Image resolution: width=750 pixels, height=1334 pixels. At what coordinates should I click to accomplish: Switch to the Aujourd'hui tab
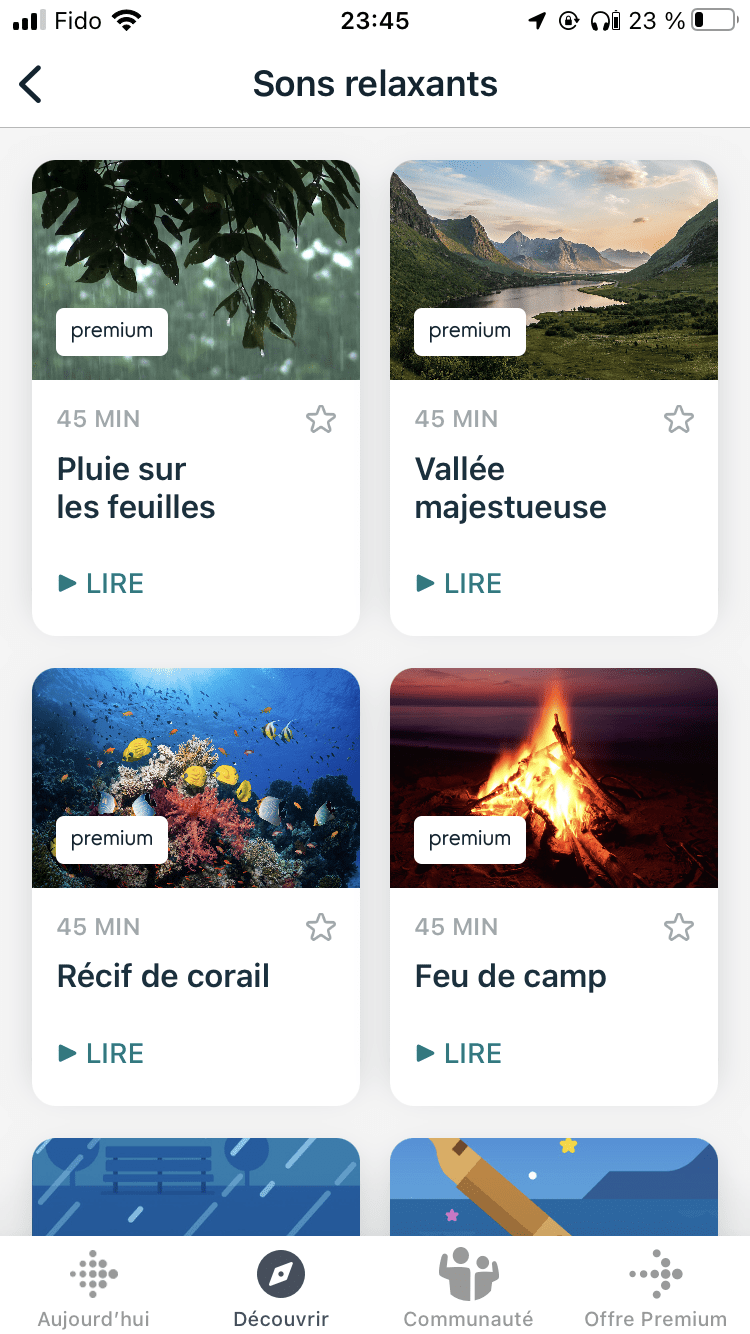point(94,1288)
